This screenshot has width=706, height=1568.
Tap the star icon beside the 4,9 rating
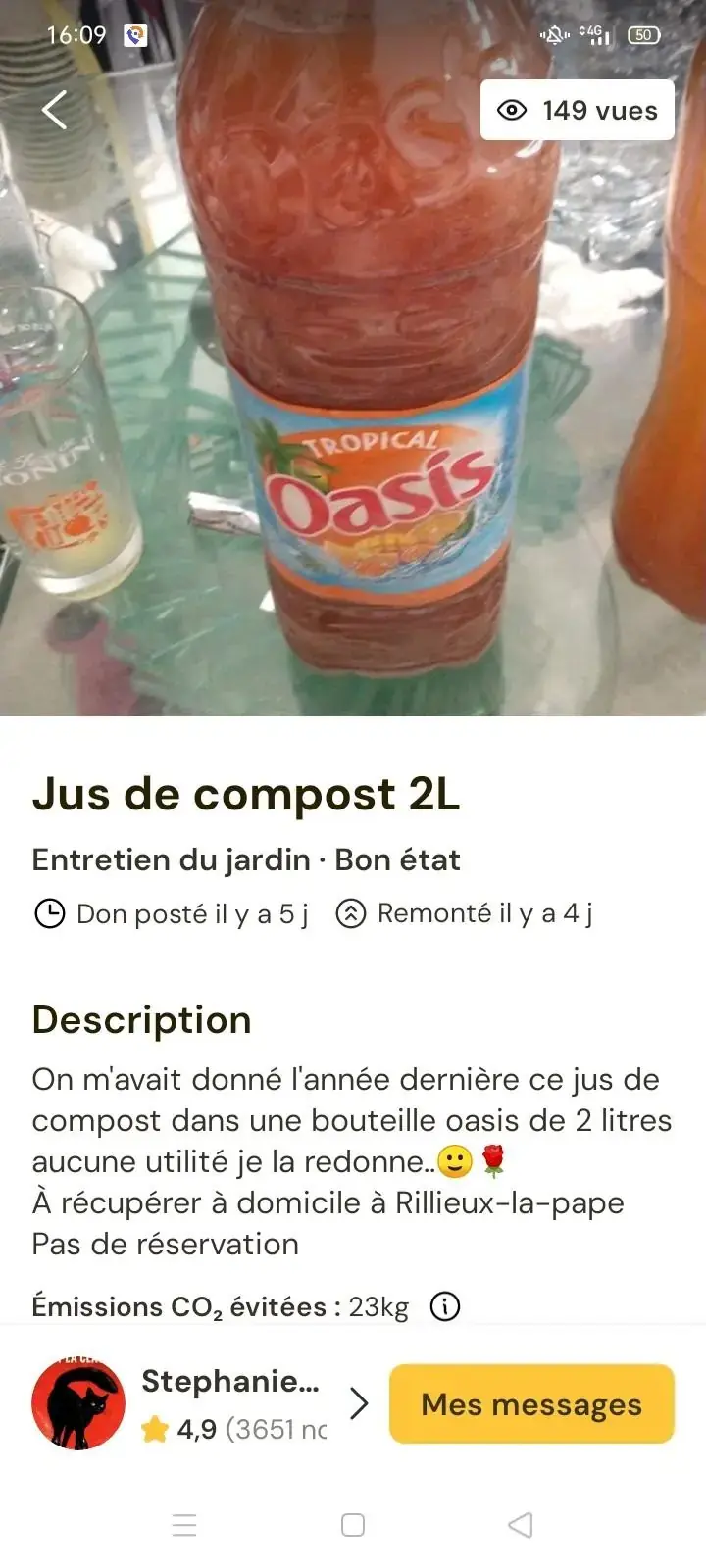[x=155, y=1430]
